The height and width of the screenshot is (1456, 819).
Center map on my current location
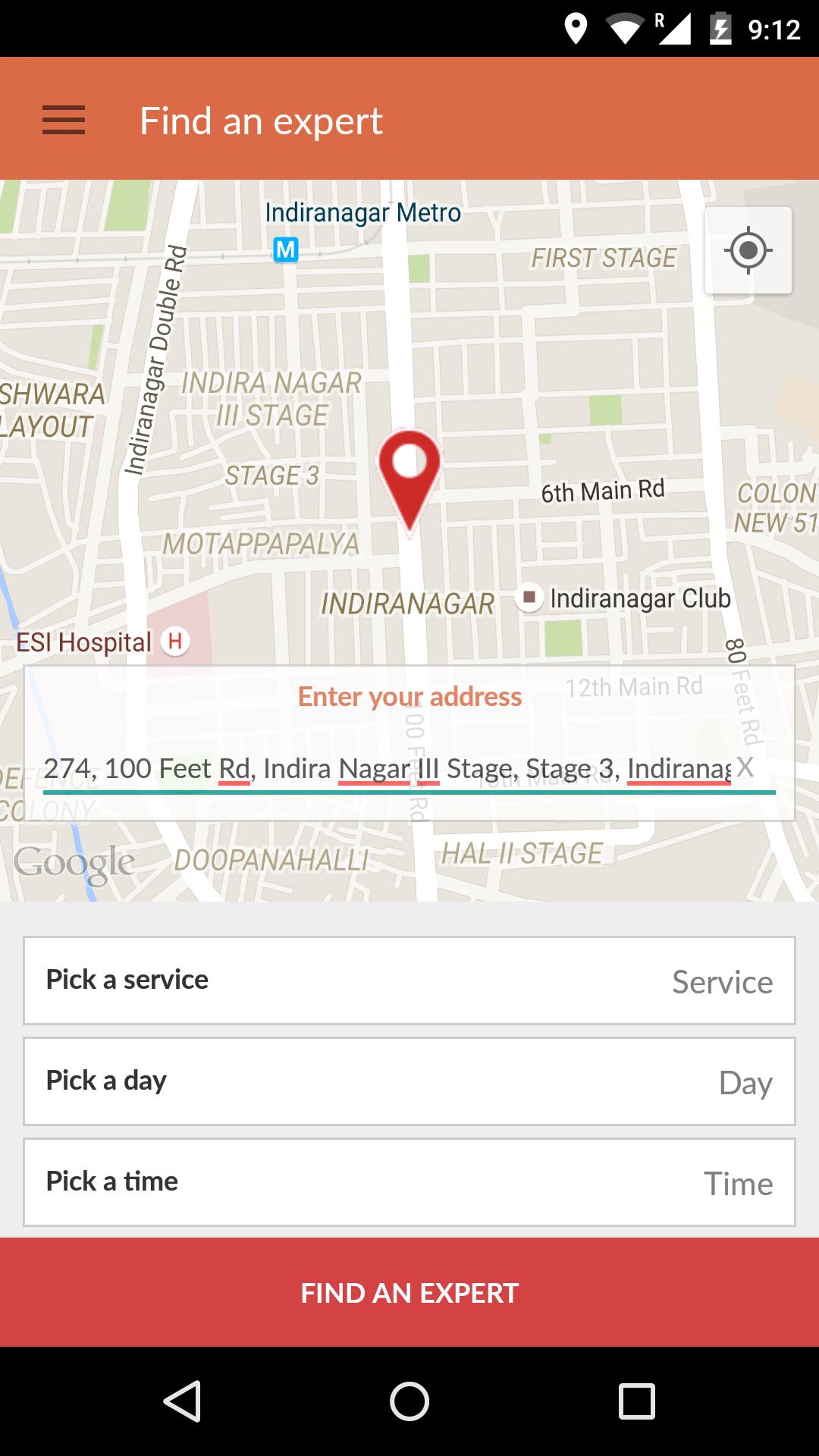748,250
